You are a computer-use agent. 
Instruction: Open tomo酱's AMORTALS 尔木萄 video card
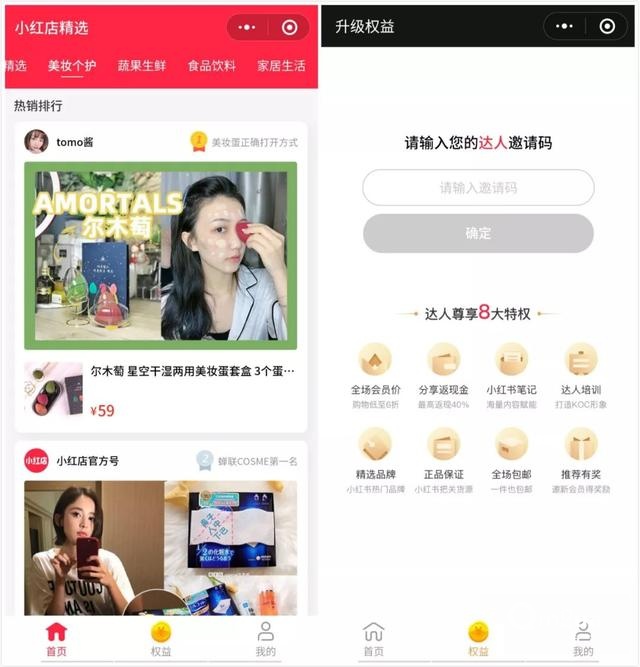160,255
